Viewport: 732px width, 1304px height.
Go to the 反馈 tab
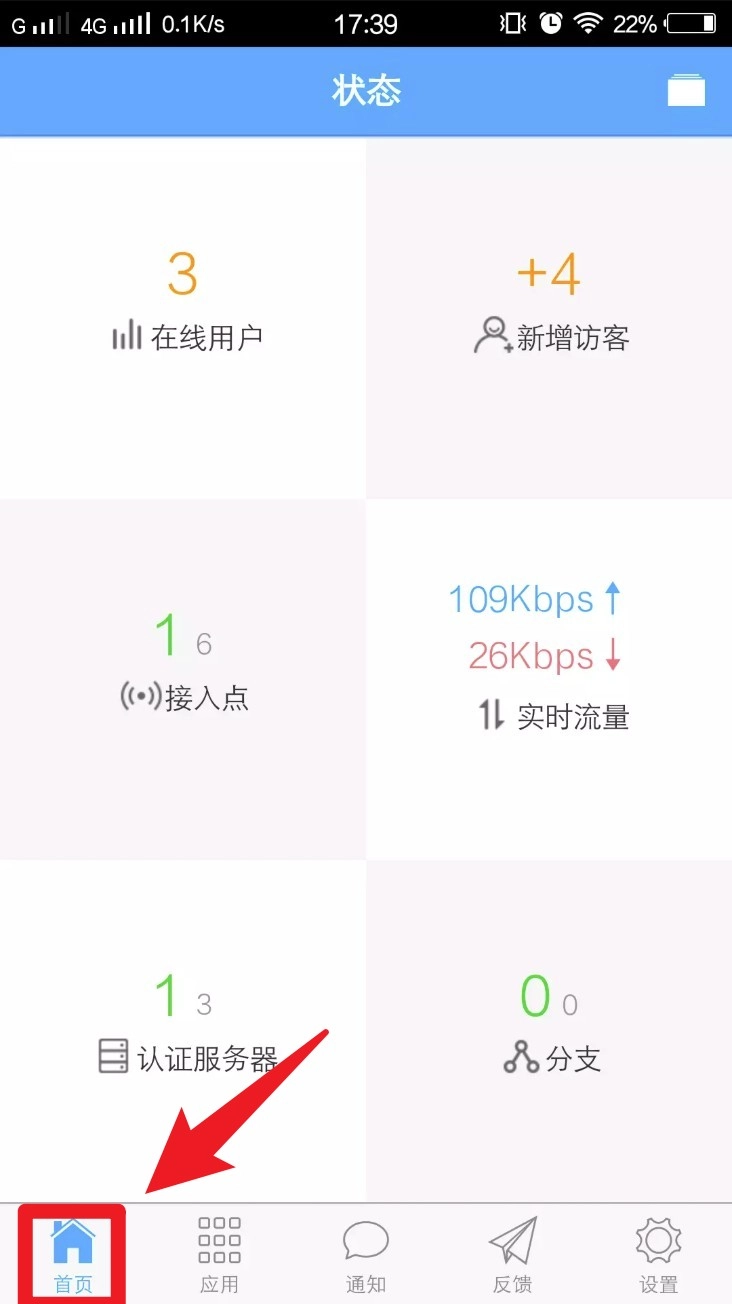(512, 1254)
